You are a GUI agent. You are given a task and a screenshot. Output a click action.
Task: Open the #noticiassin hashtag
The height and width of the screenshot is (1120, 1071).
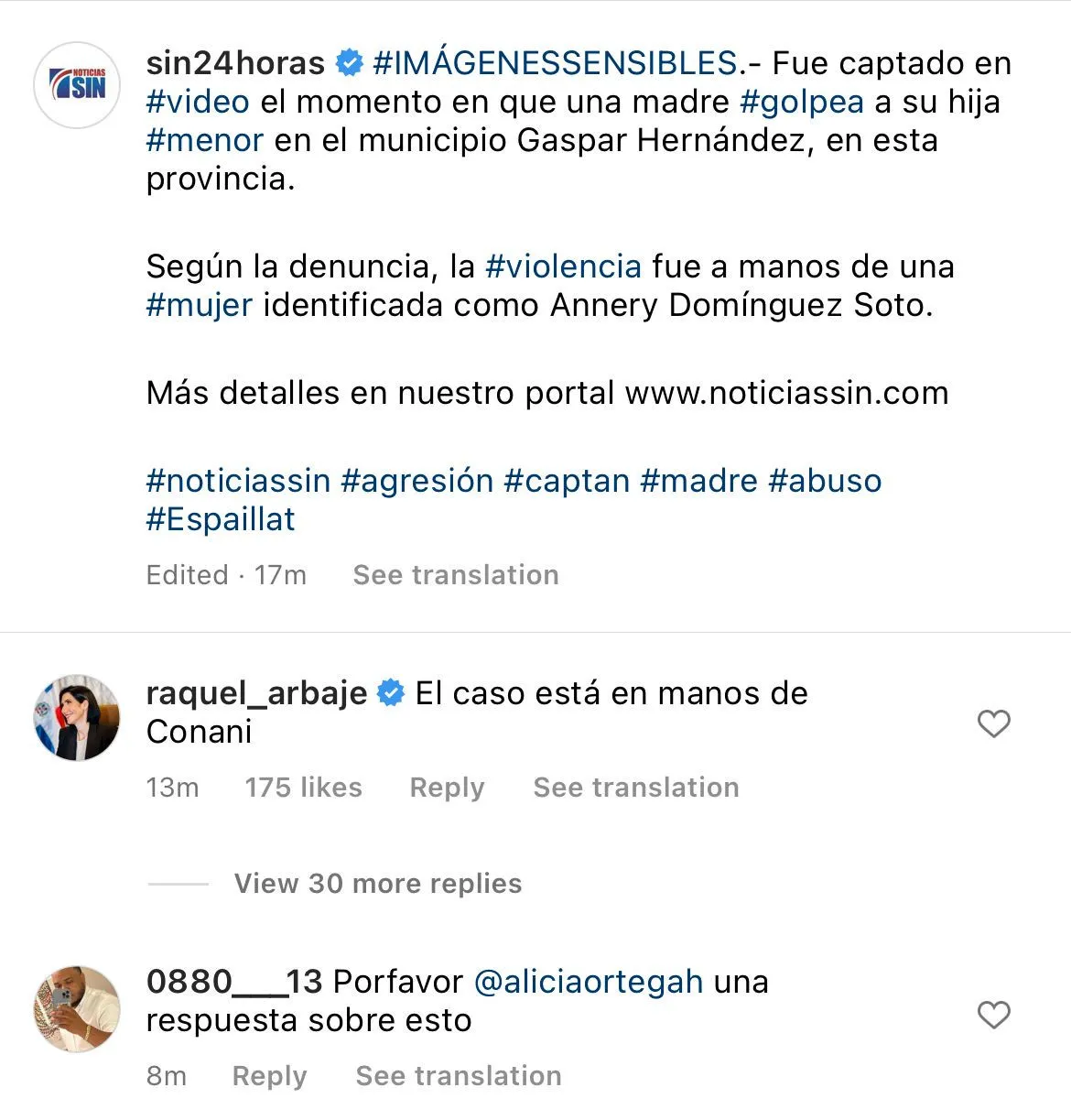238,481
